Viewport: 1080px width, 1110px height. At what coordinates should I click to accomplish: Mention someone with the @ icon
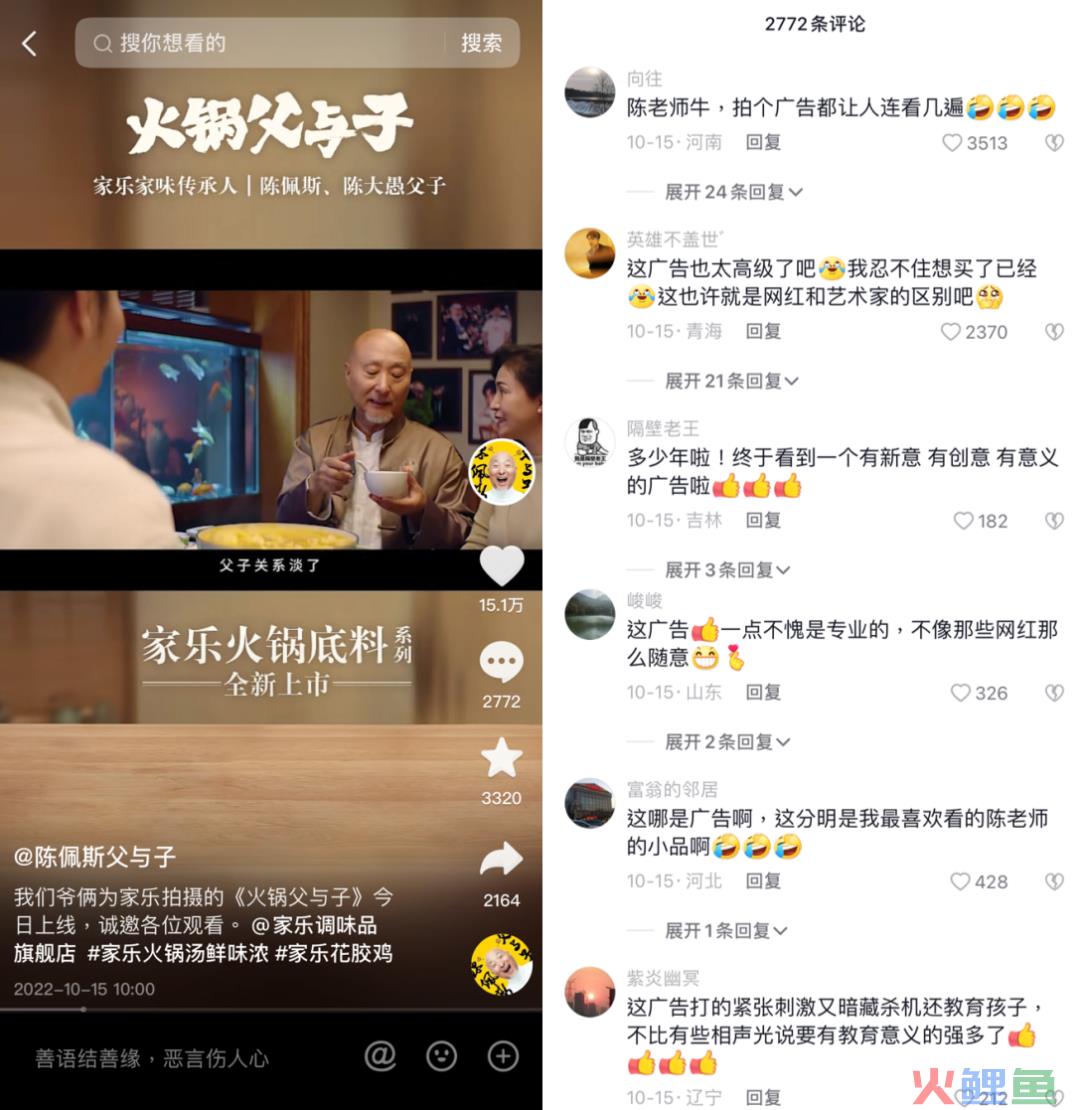pos(380,1055)
